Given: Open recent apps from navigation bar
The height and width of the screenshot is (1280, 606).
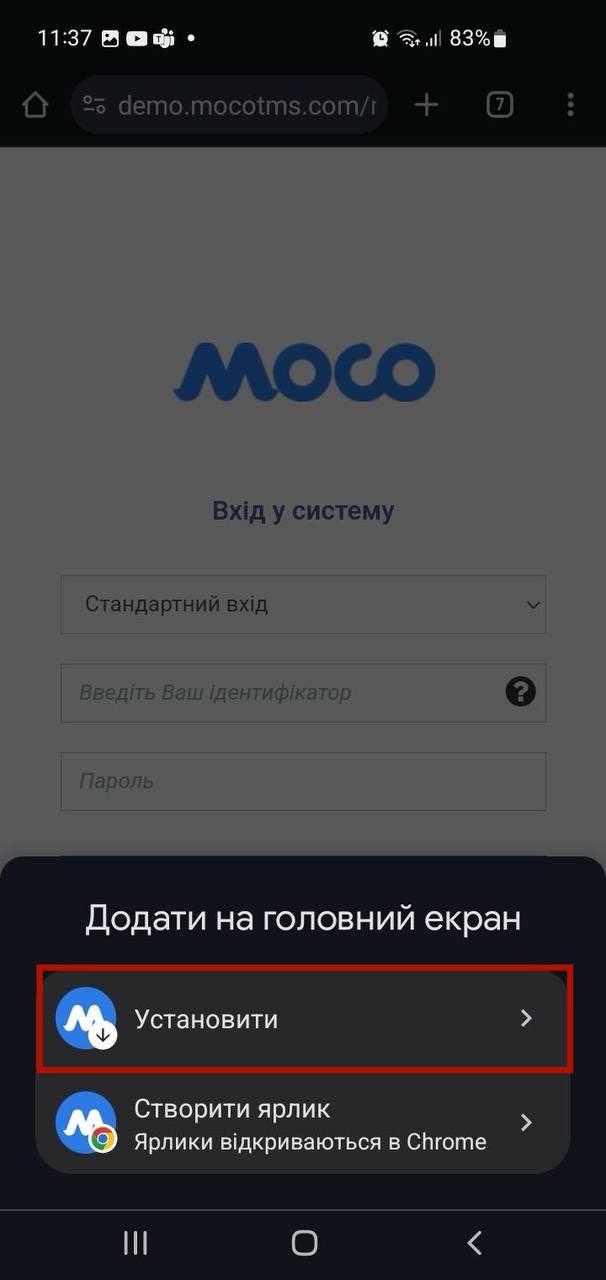Looking at the screenshot, I should [135, 1243].
